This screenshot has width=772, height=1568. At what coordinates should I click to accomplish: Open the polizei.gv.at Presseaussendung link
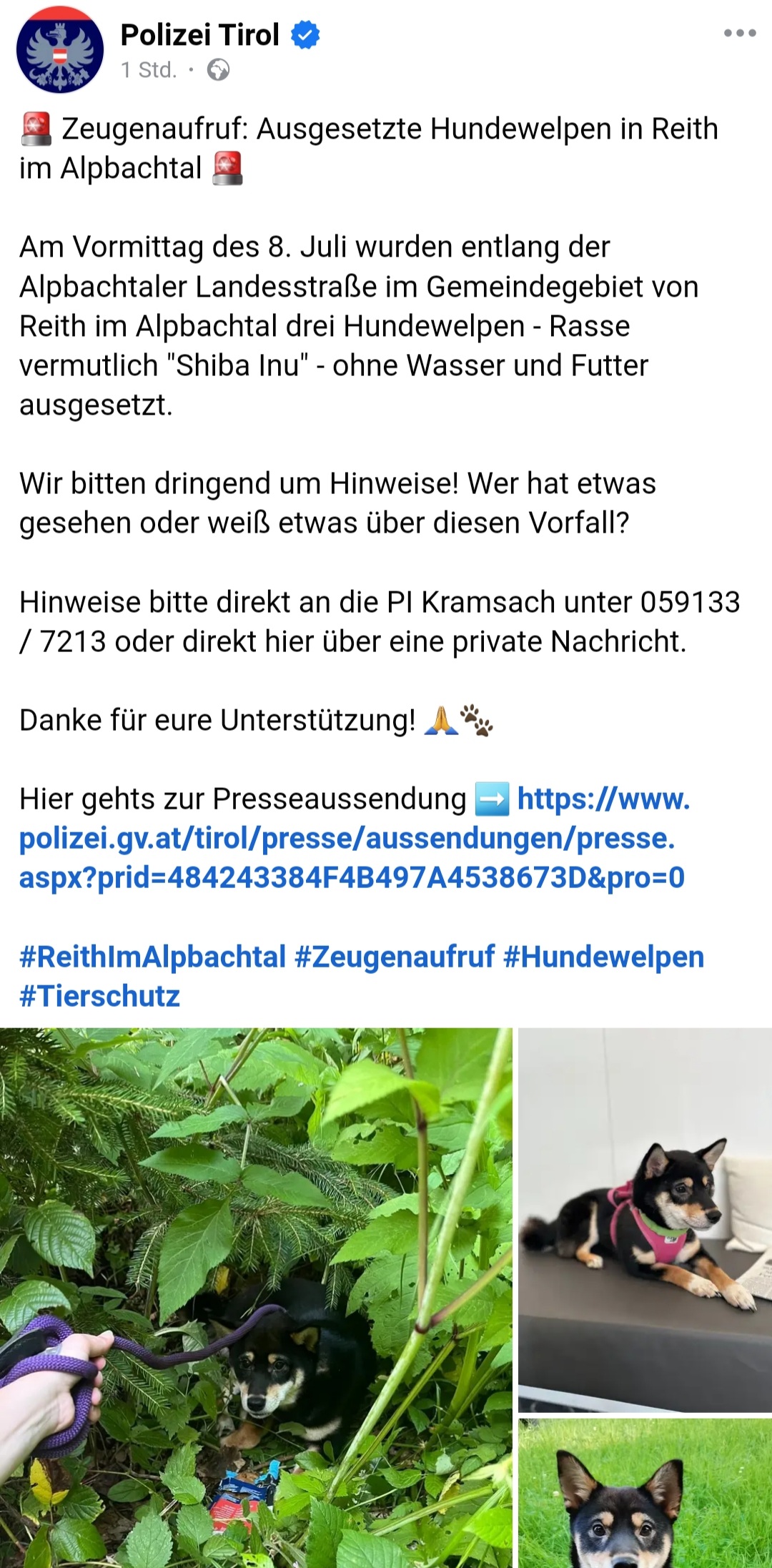355,838
